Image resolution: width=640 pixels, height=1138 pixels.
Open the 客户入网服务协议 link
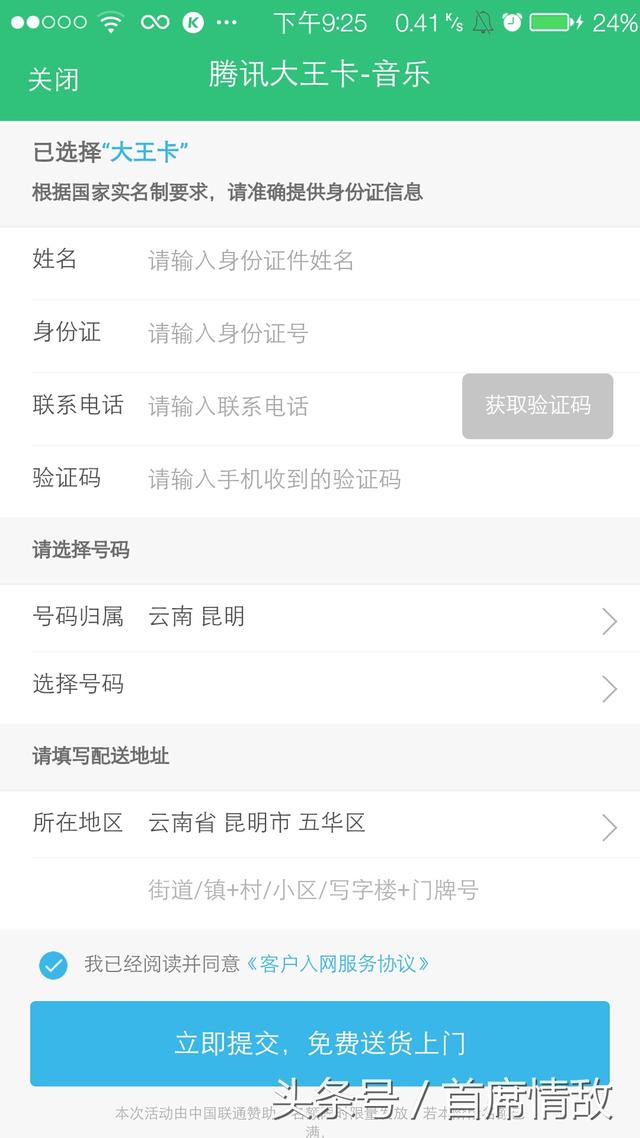coord(338,964)
